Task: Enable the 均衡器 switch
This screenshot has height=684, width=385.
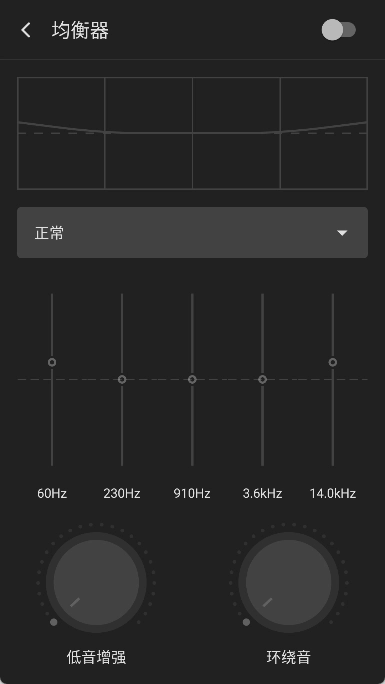Action: tap(339, 30)
